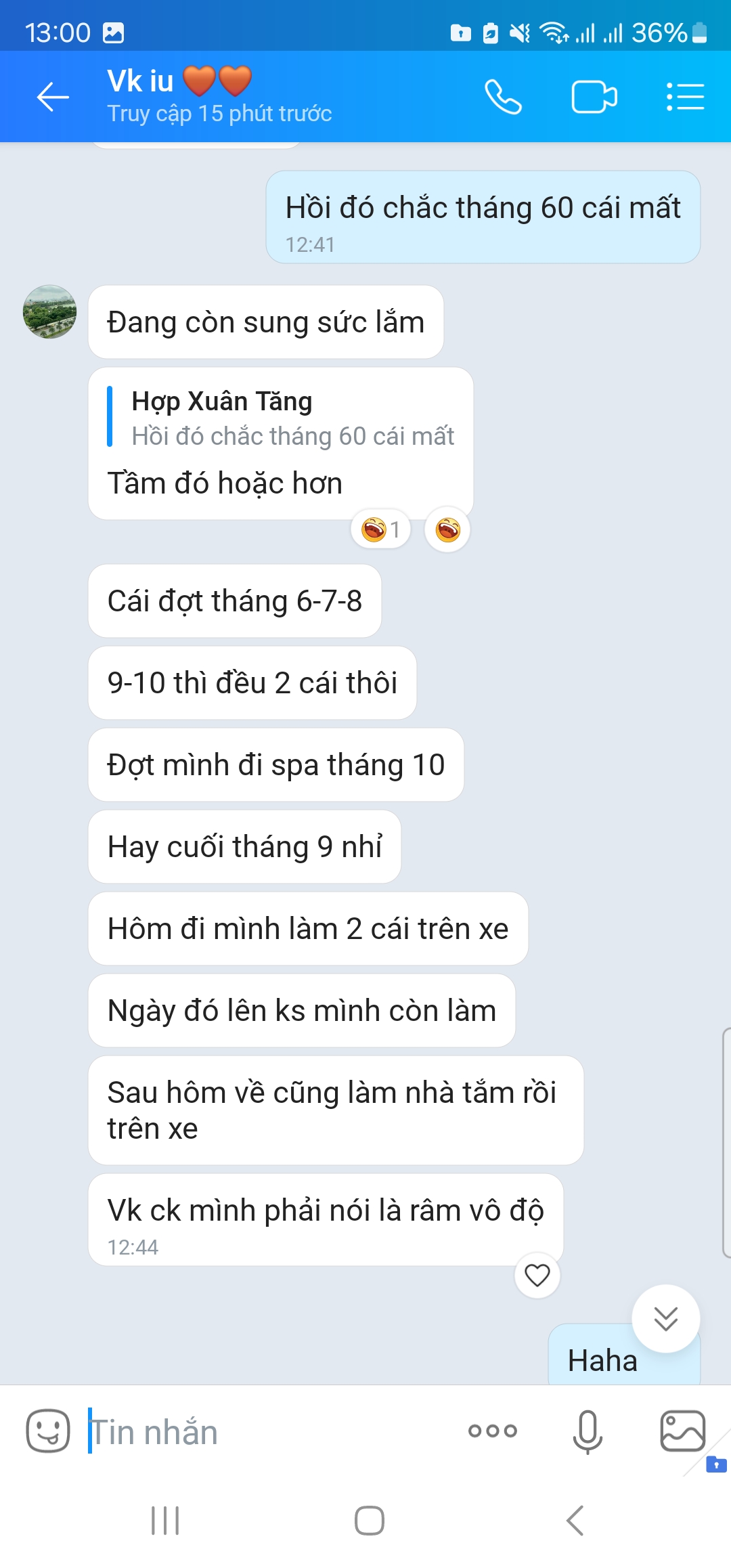Start a video call

[594, 97]
